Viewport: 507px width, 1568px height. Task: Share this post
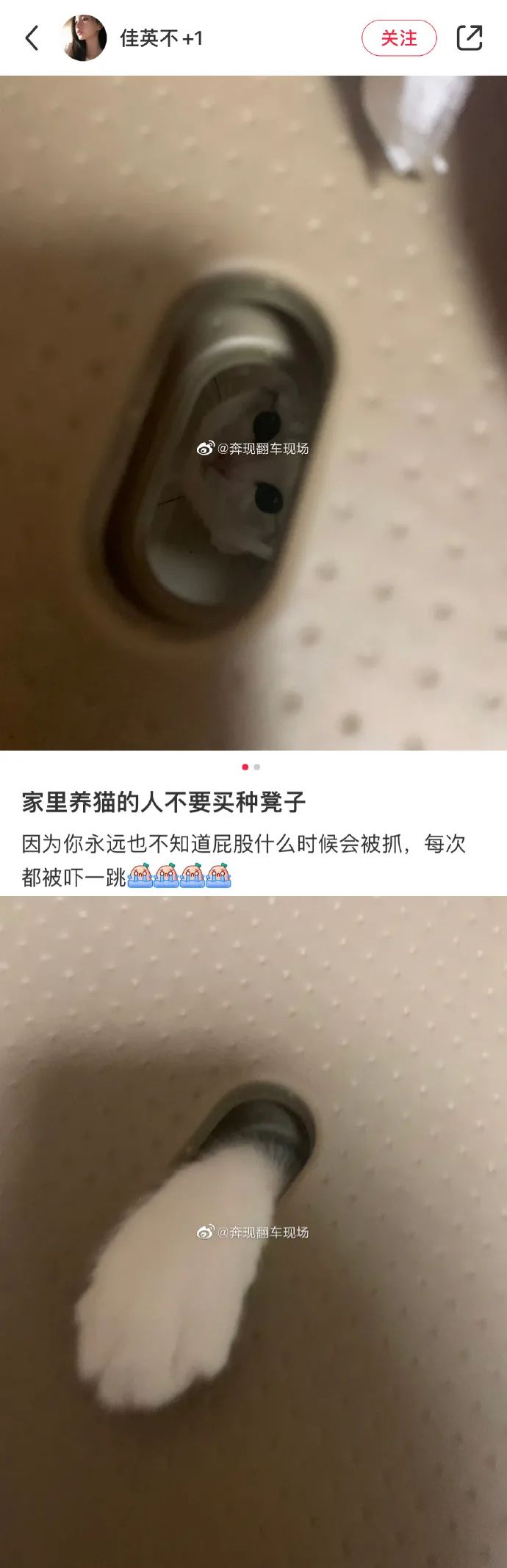click(x=469, y=38)
